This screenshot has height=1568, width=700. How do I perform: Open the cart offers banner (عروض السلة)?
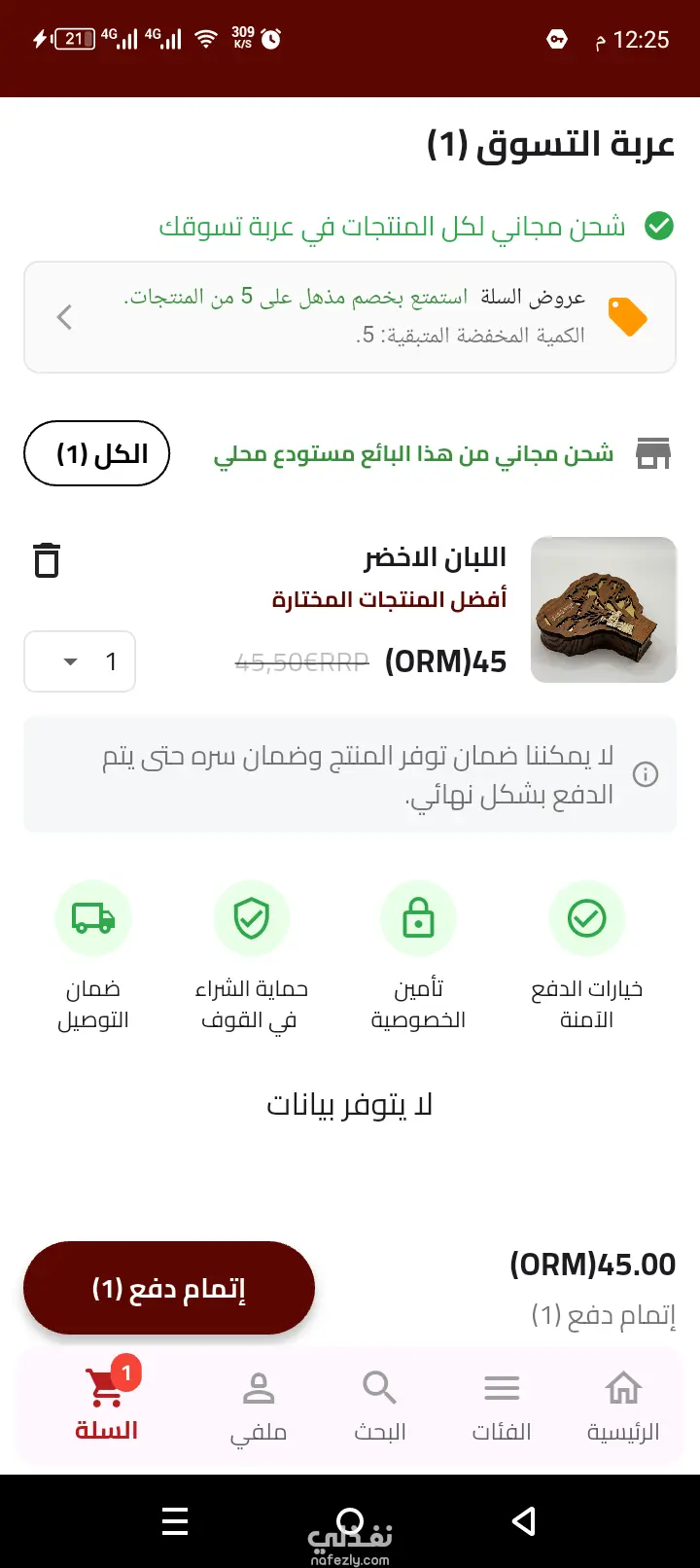tap(350, 317)
